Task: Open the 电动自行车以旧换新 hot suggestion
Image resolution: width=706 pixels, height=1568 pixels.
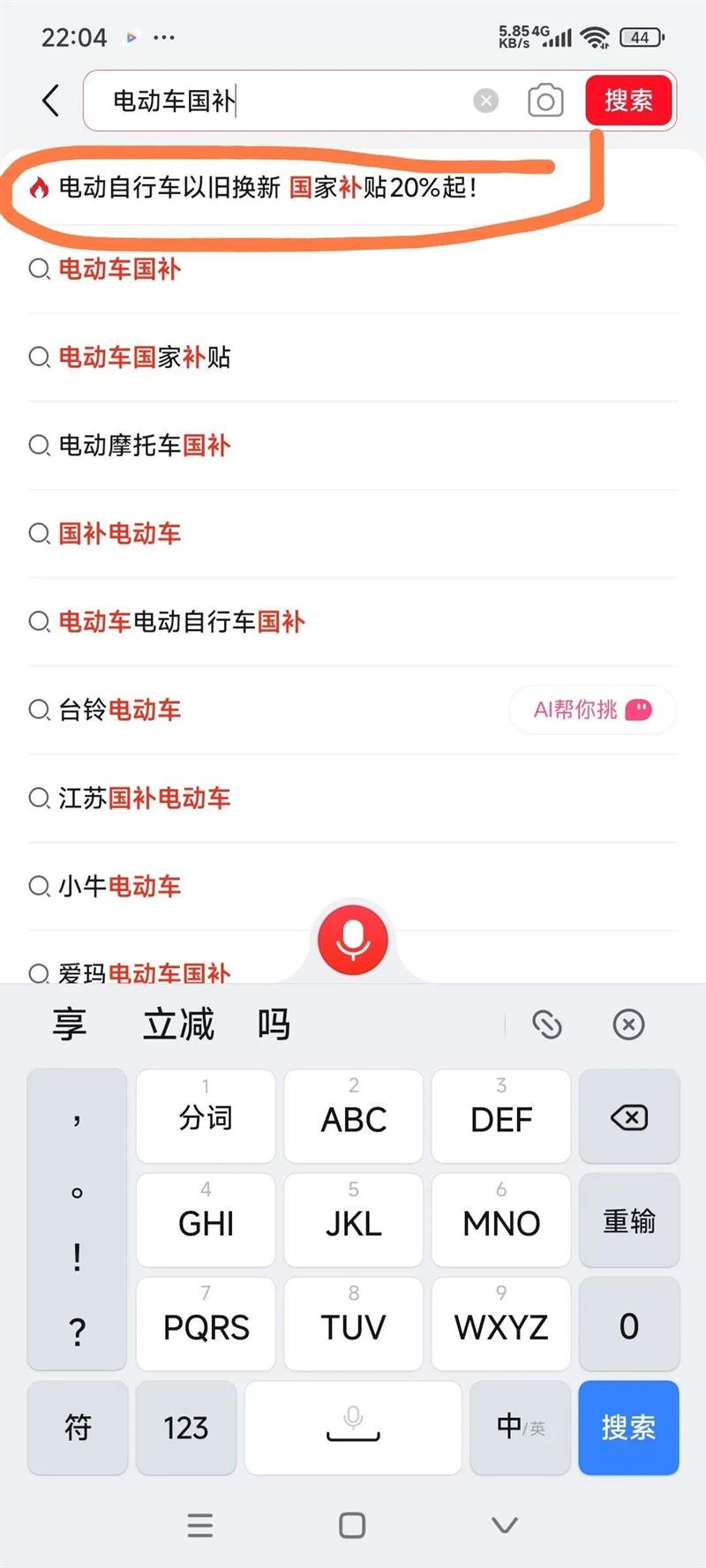Action: coord(353,187)
